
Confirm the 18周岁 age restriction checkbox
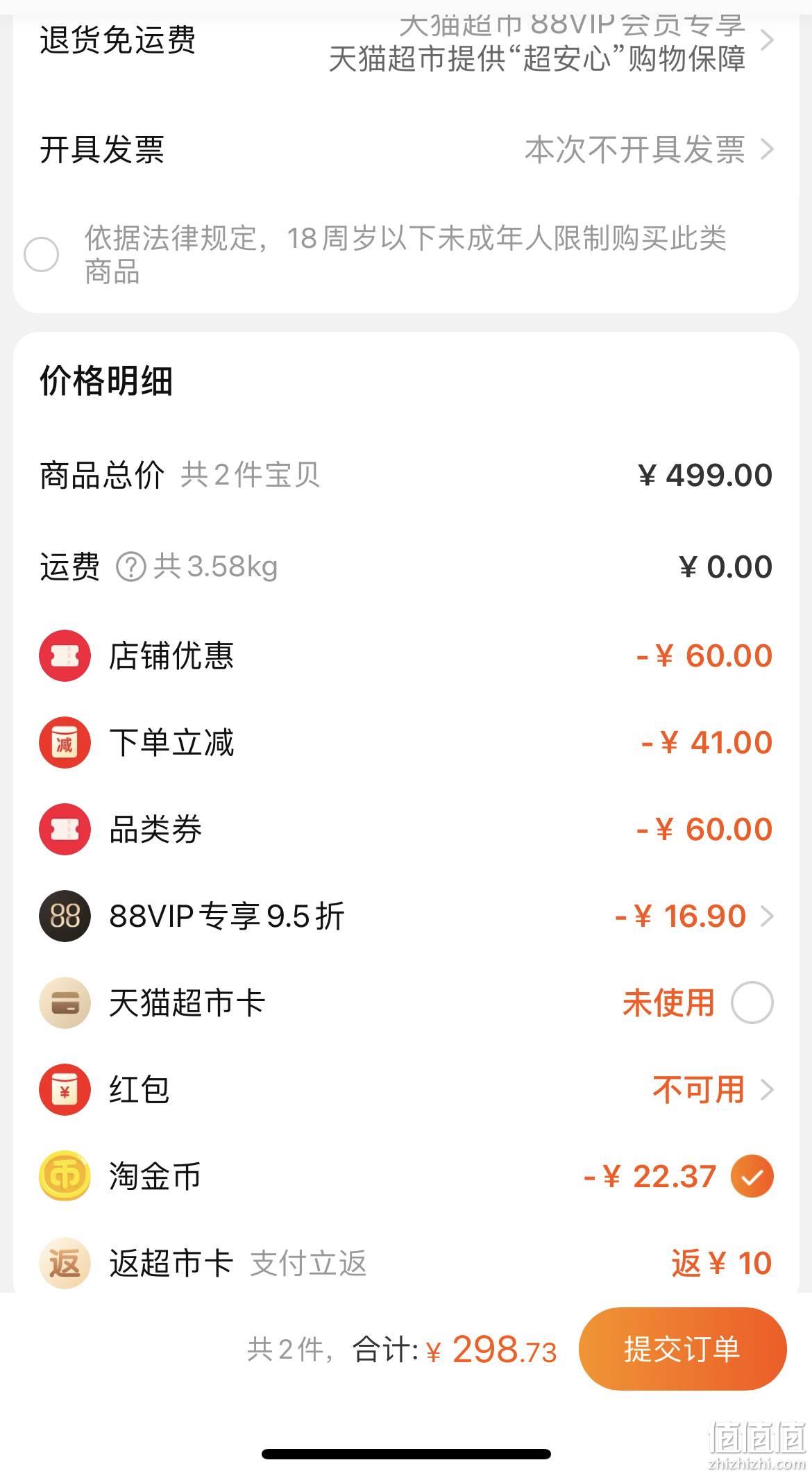(x=41, y=254)
